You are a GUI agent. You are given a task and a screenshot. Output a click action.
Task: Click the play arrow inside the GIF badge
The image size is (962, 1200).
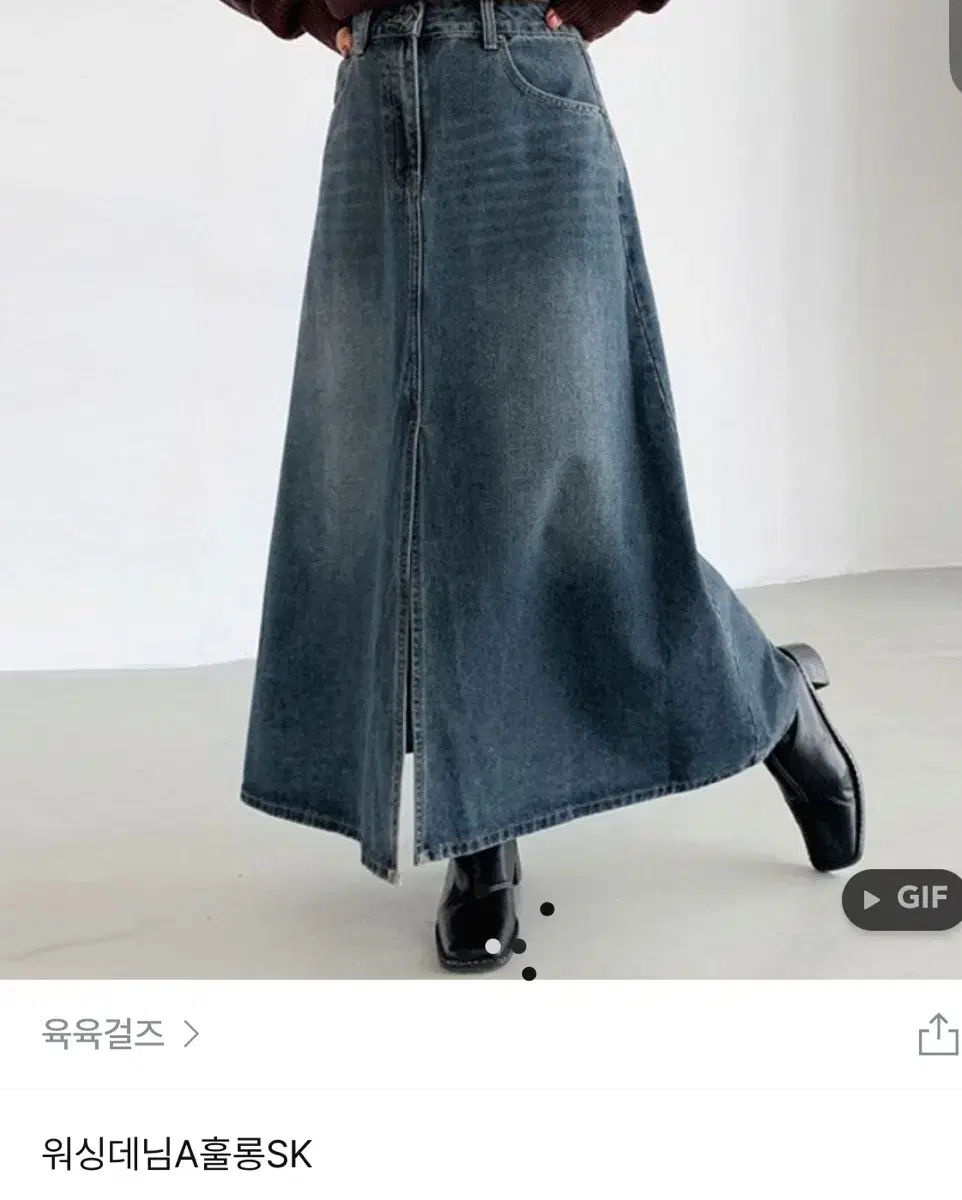point(872,898)
